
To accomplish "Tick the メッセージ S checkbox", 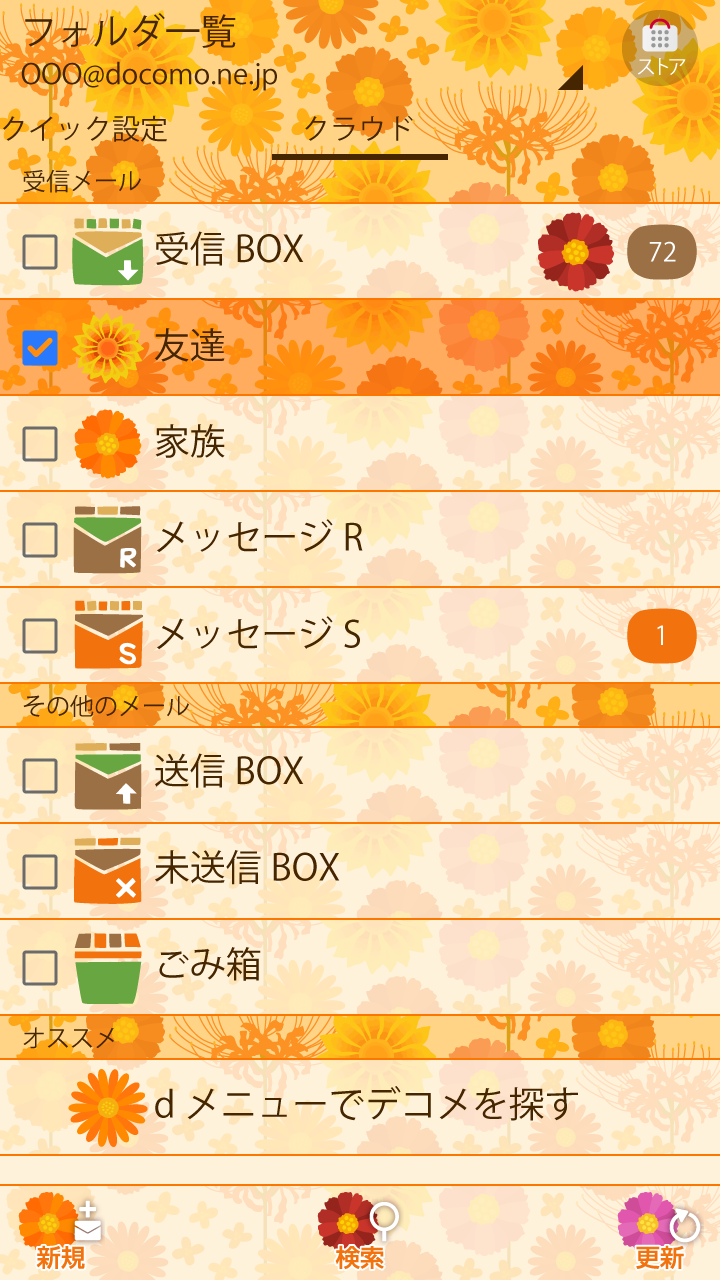I will point(40,636).
